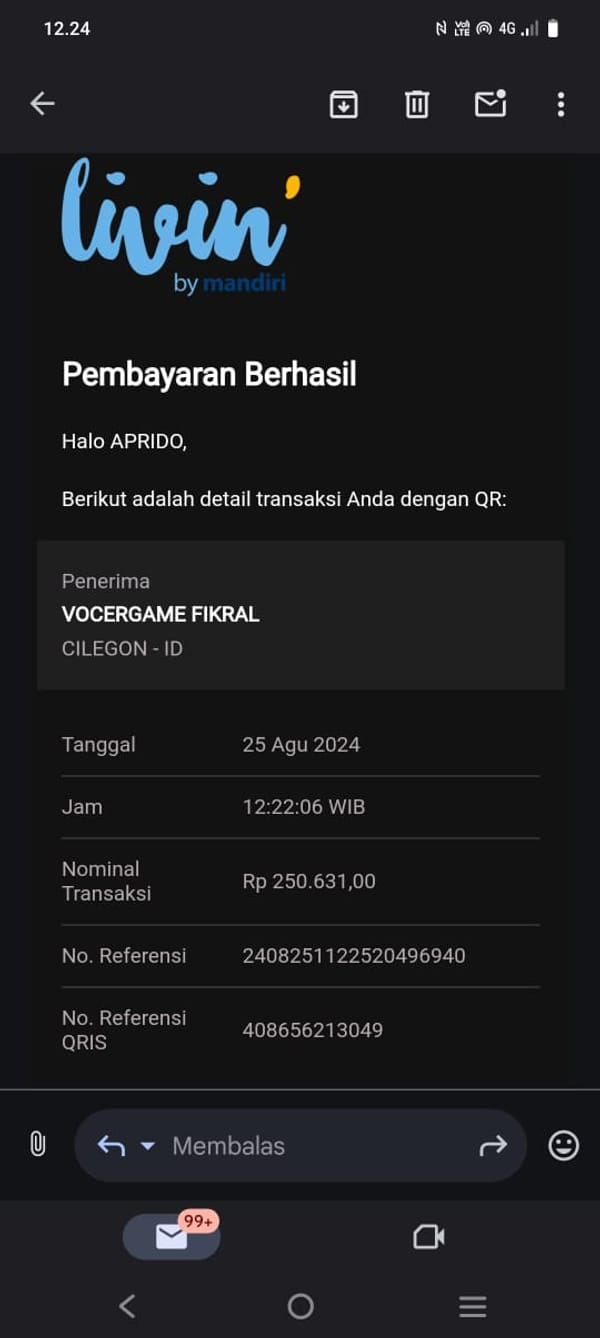Switch to the Mail tab

172,1237
